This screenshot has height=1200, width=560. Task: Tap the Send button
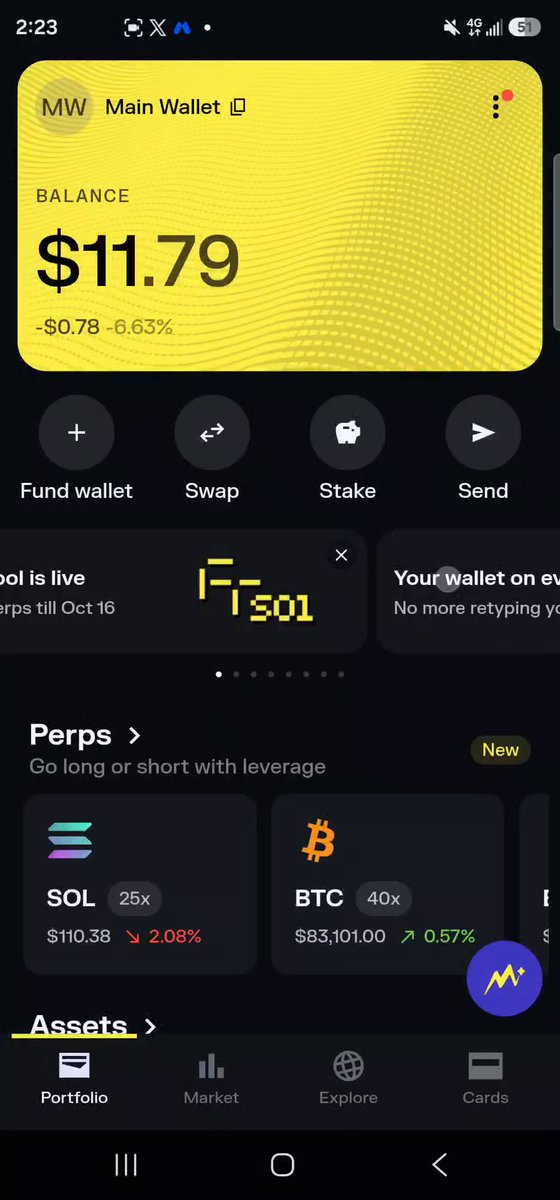click(x=483, y=432)
